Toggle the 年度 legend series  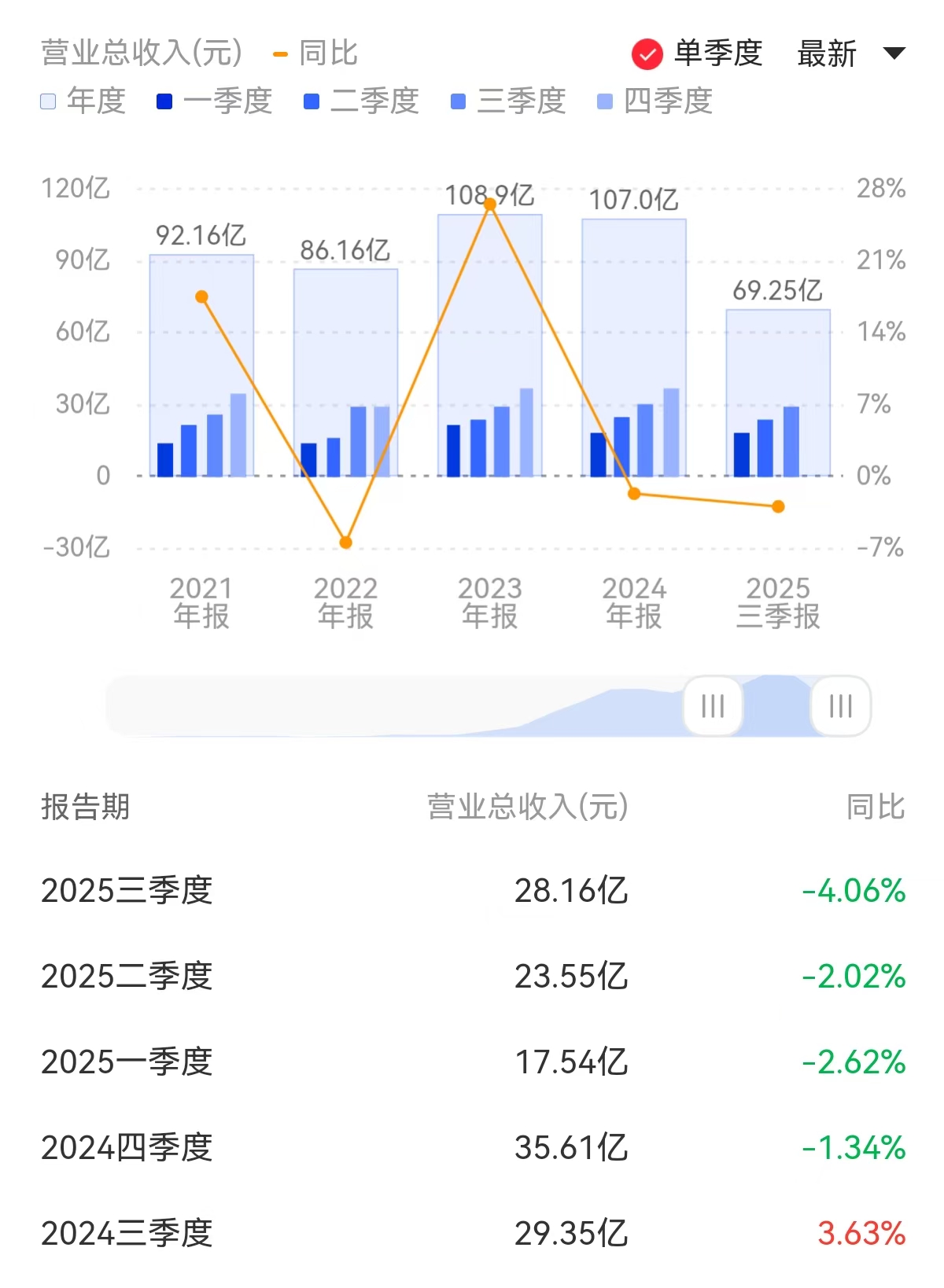[x=83, y=101]
